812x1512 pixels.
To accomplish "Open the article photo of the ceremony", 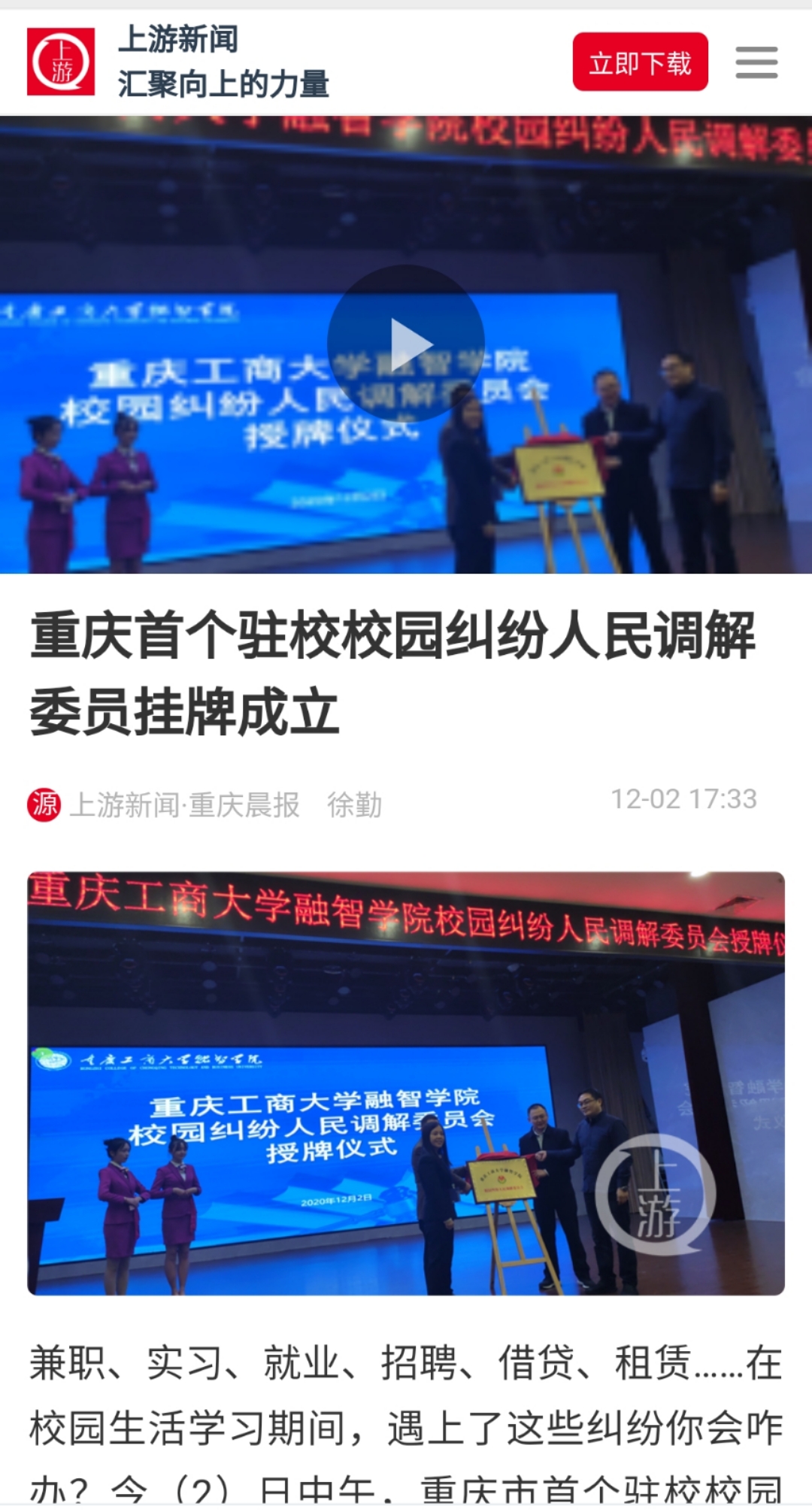I will [x=406, y=1083].
